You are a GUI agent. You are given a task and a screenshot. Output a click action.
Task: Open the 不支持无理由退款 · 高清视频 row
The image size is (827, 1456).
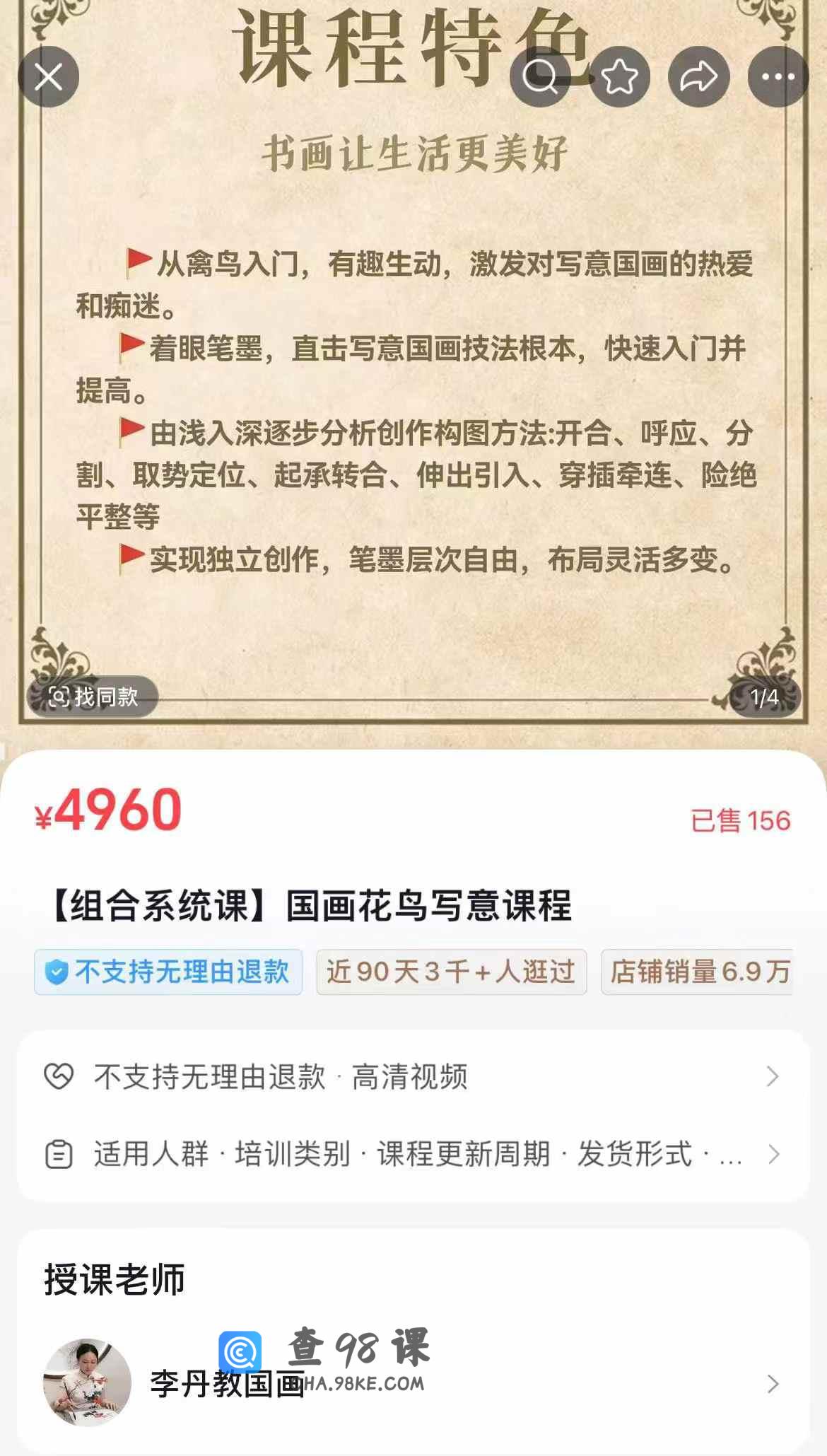coord(413,1076)
